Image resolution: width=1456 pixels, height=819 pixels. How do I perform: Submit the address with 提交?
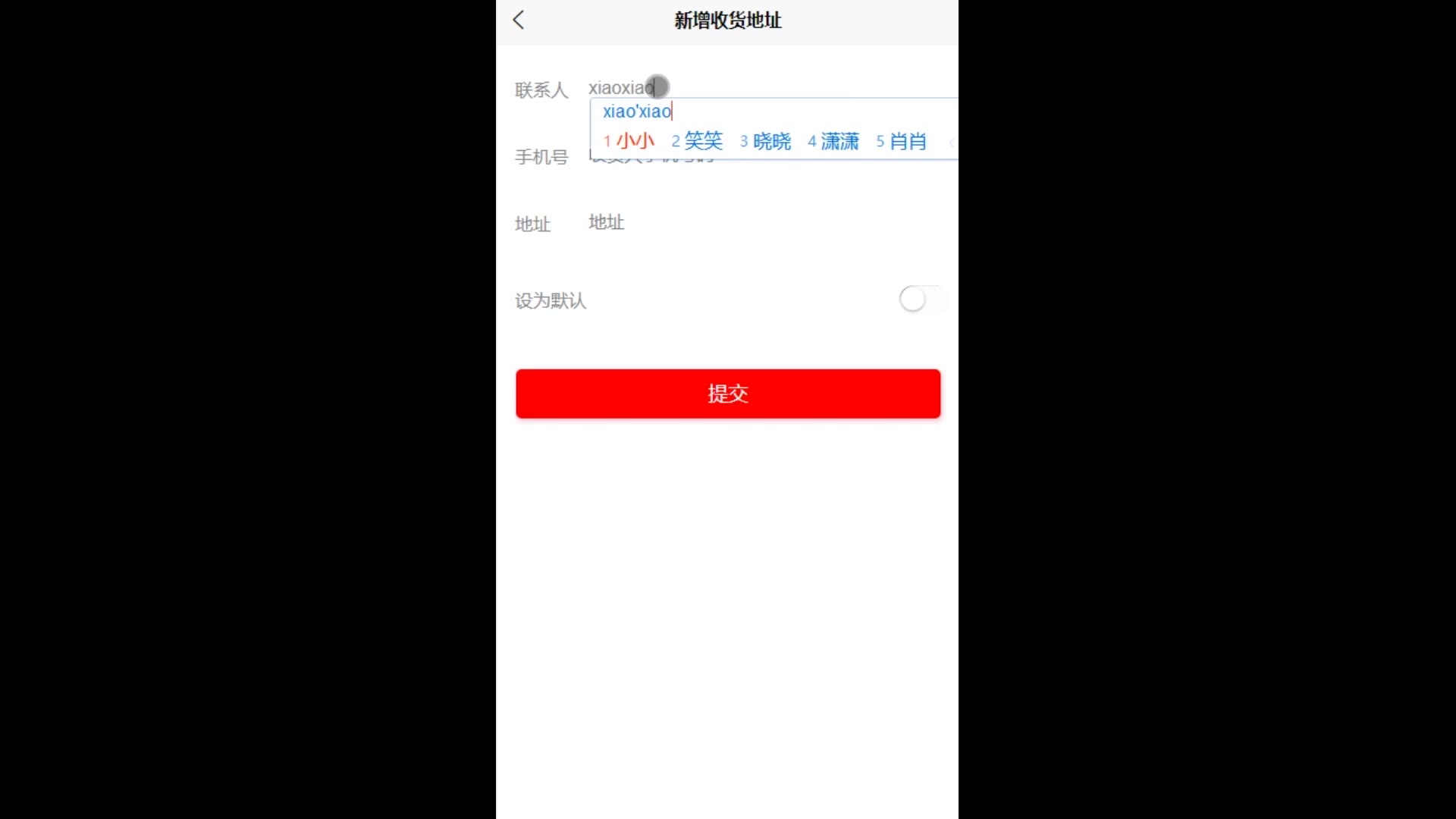pyautogui.click(x=728, y=394)
